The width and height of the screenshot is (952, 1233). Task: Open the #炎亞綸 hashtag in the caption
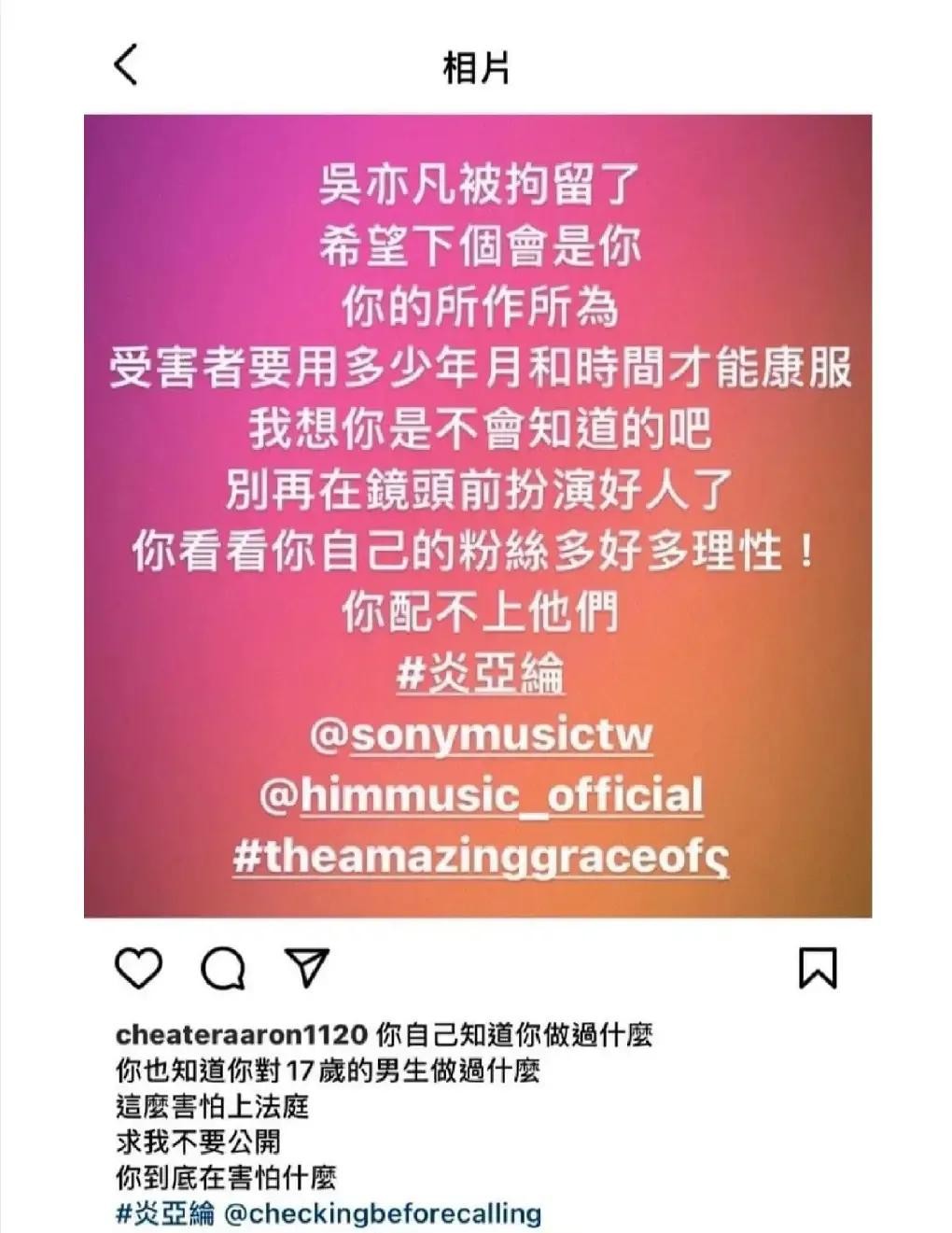click(165, 1213)
